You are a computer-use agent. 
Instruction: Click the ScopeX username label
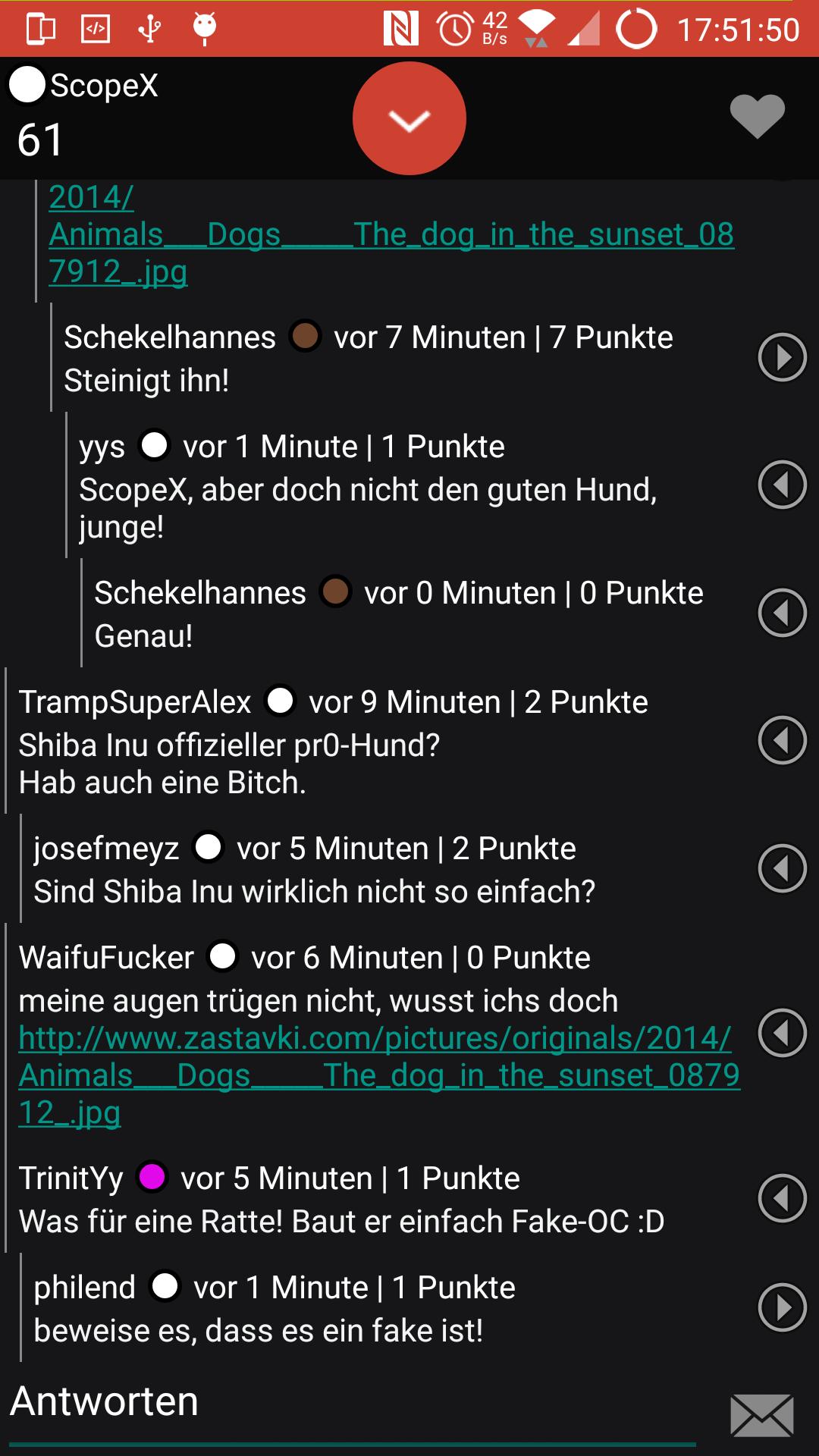(102, 86)
